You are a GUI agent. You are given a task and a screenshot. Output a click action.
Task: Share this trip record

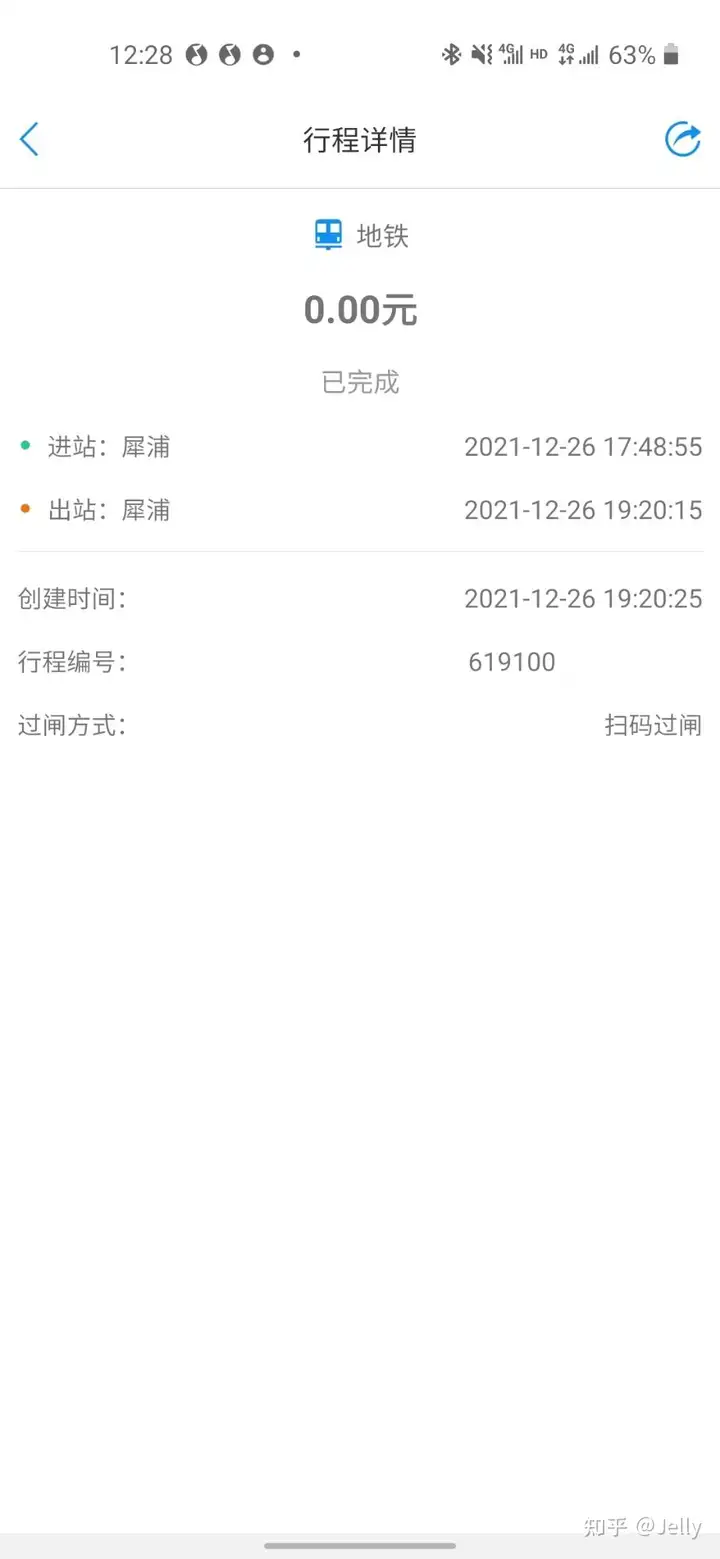point(682,139)
